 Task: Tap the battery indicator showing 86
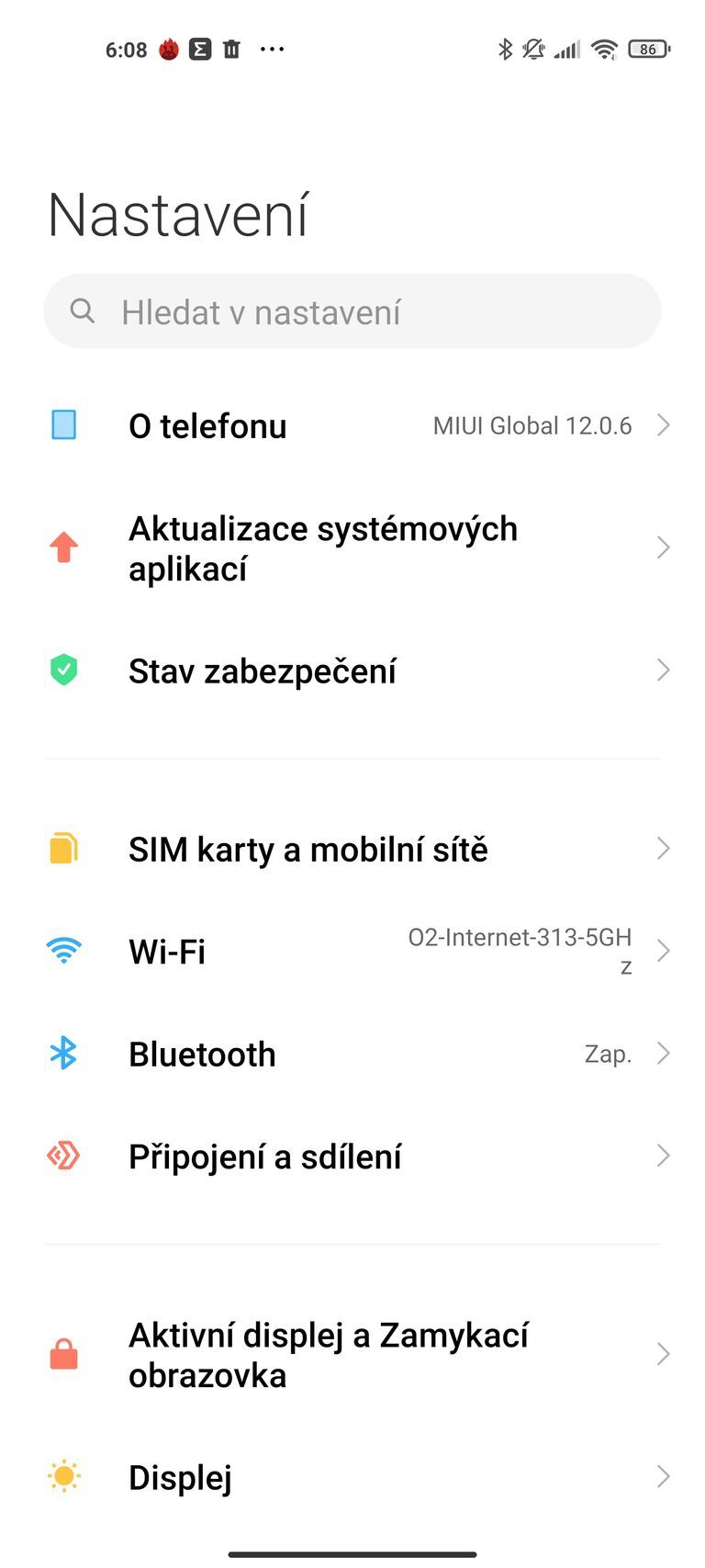pyautogui.click(x=647, y=49)
